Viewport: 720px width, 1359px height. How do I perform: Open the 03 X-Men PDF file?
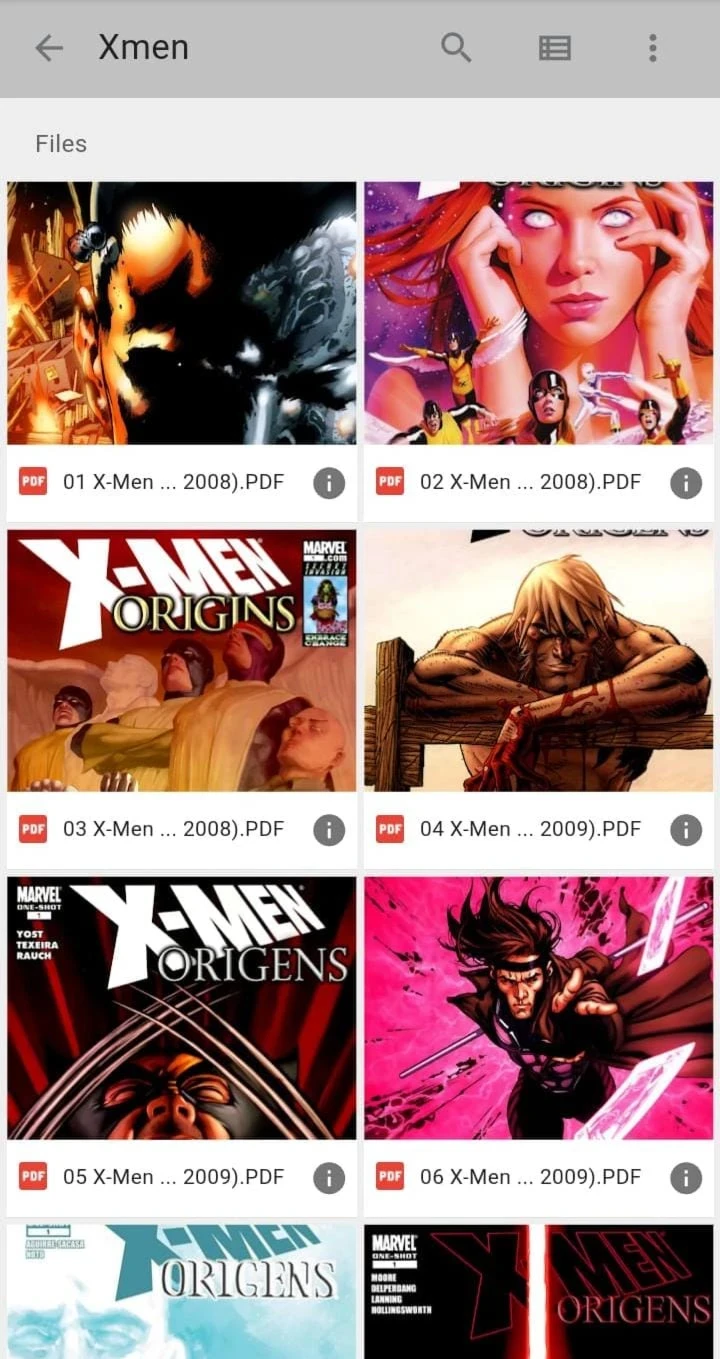click(181, 660)
